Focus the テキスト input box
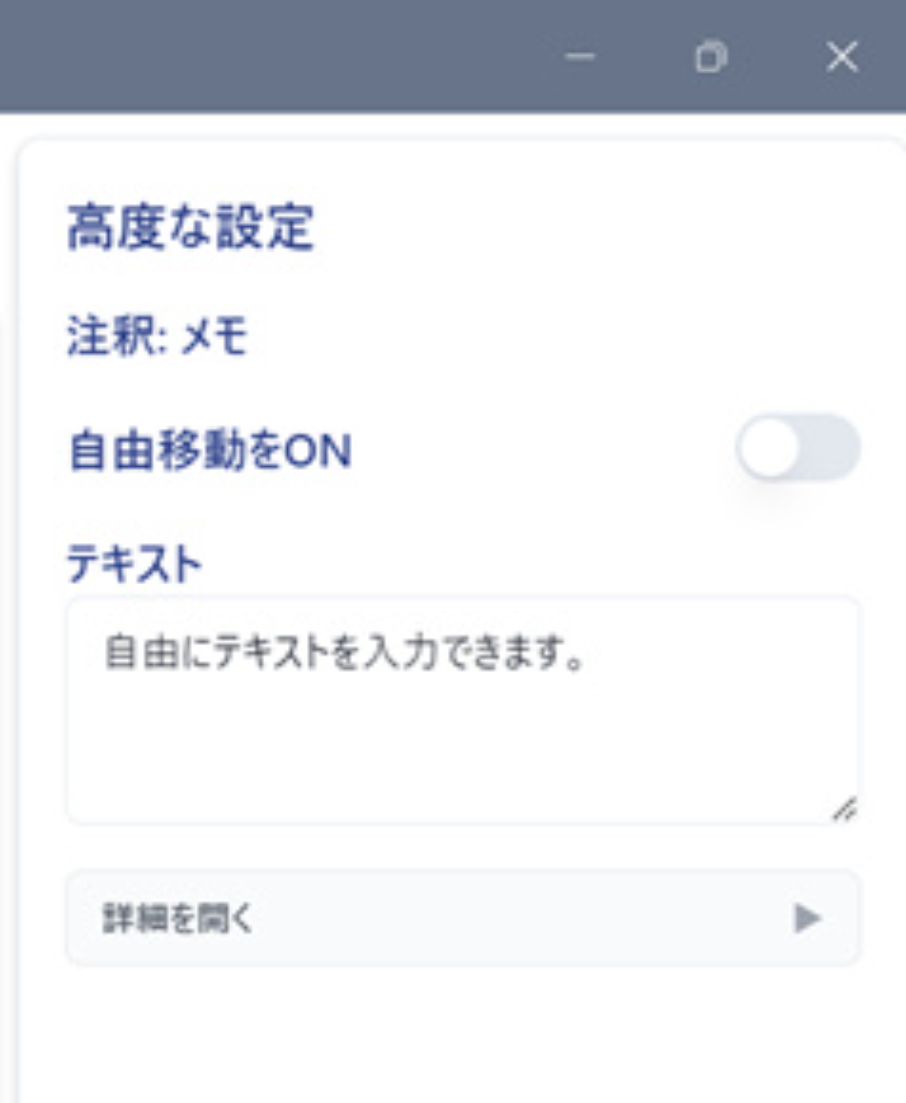The image size is (906, 1103). pos(462,710)
